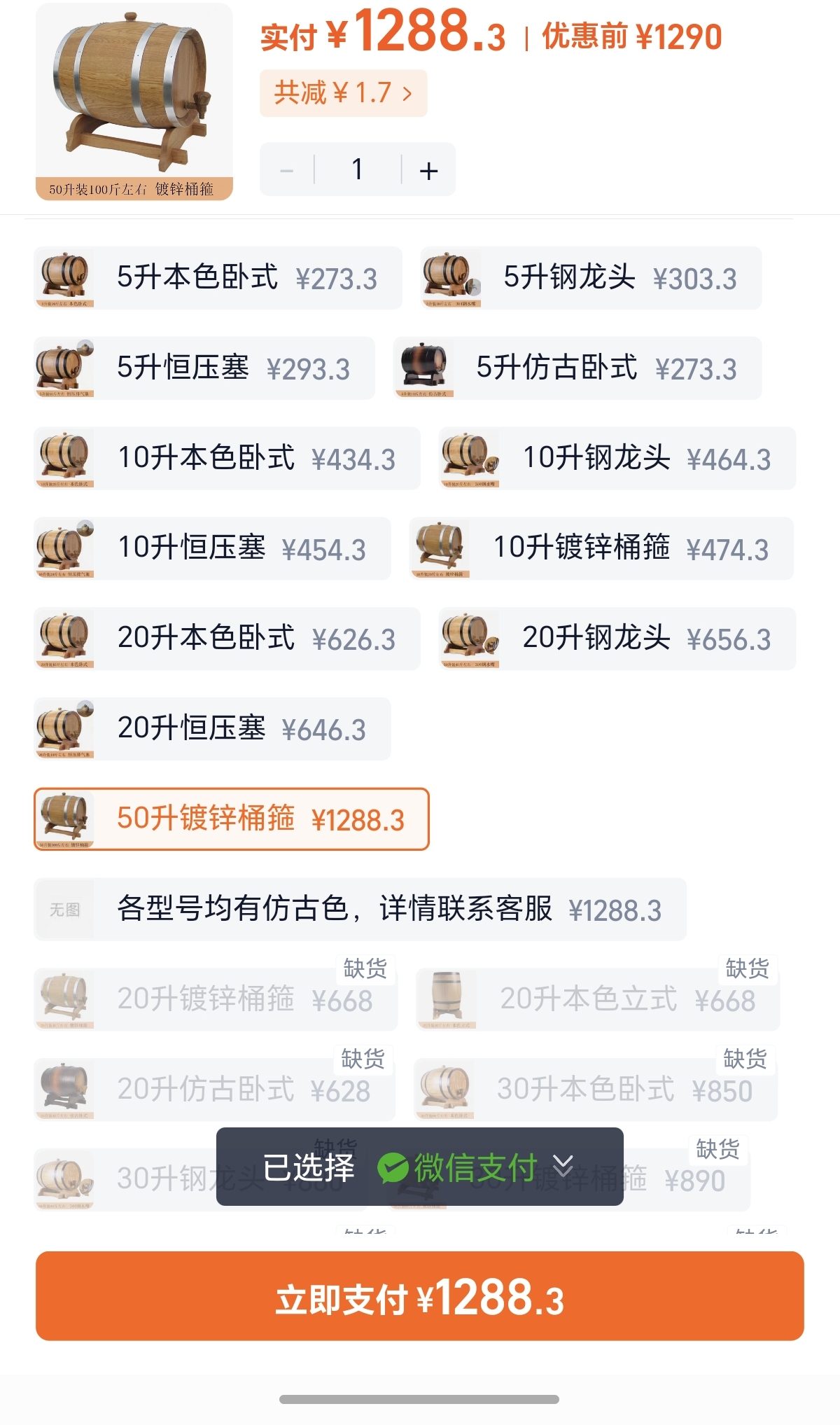Choose 20升钢龙头 at ¥656.3
840x1425 pixels.
(617, 639)
